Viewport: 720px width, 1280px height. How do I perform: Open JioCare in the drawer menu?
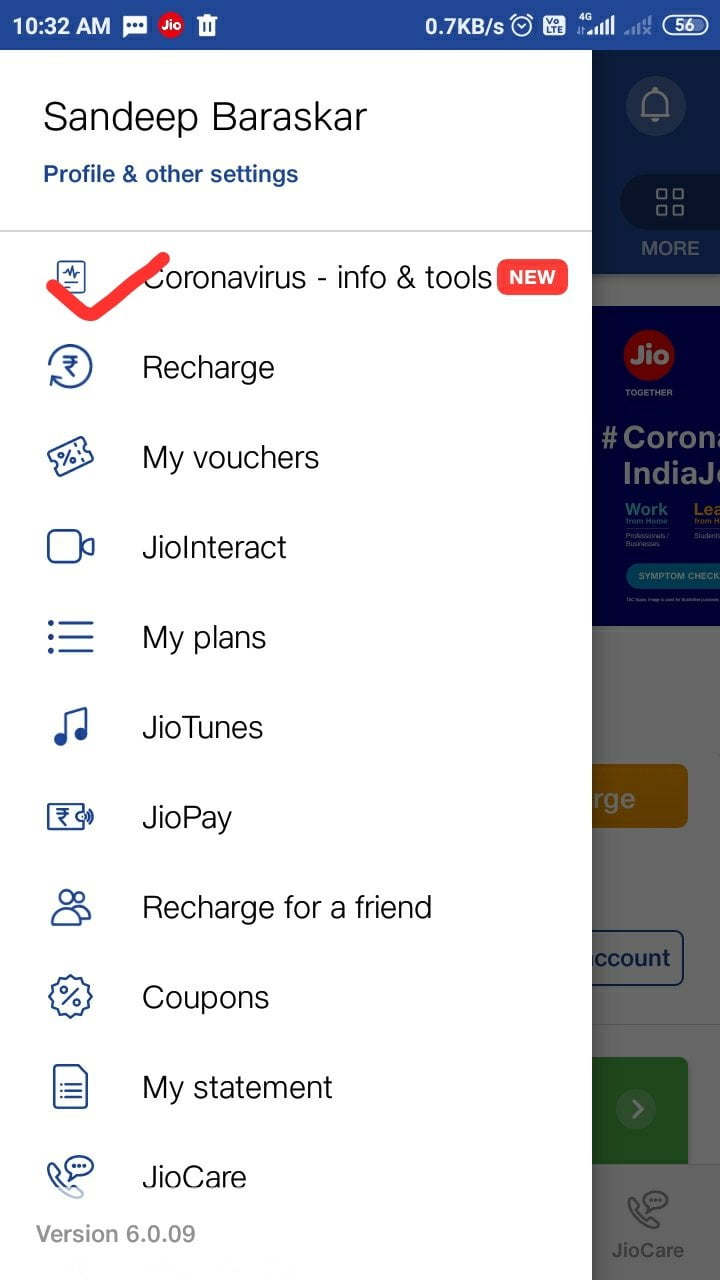[194, 1177]
